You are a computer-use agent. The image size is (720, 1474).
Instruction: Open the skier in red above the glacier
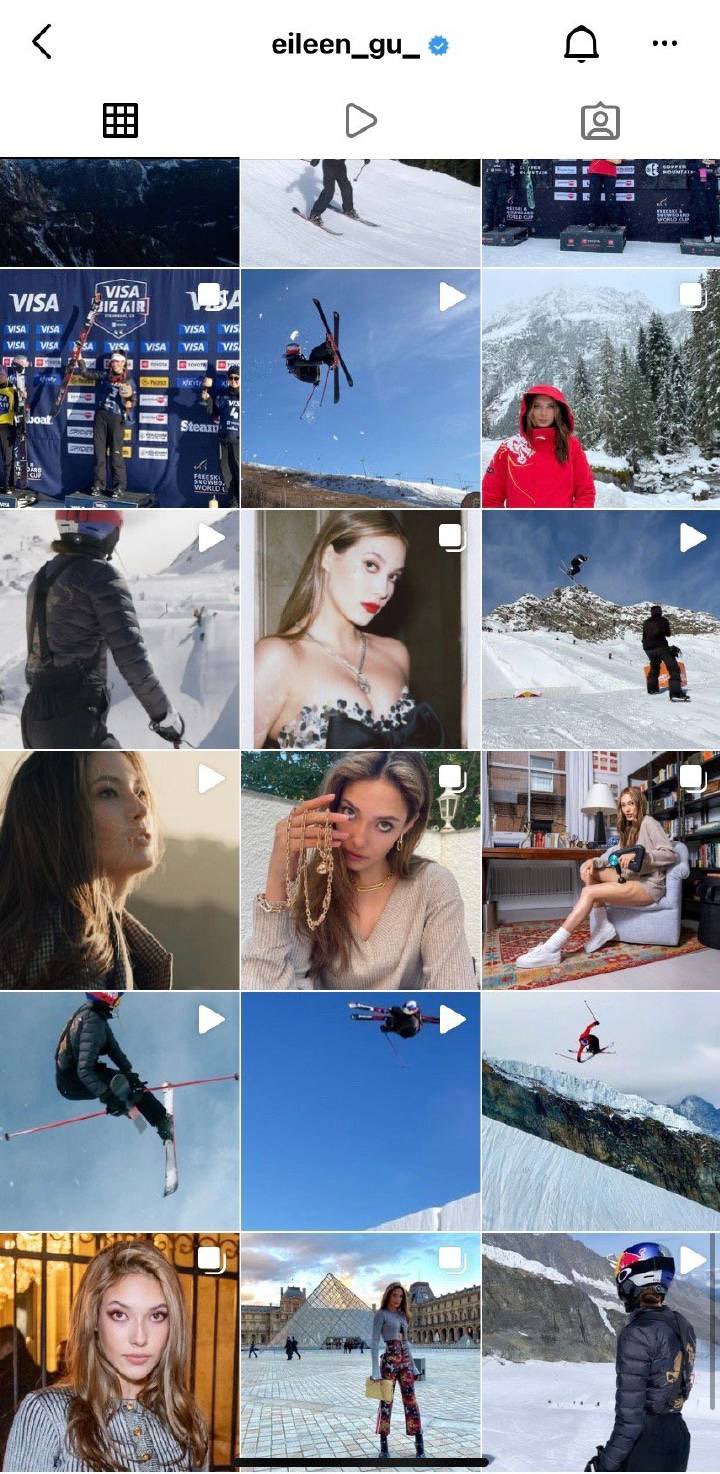[x=600, y=1111]
